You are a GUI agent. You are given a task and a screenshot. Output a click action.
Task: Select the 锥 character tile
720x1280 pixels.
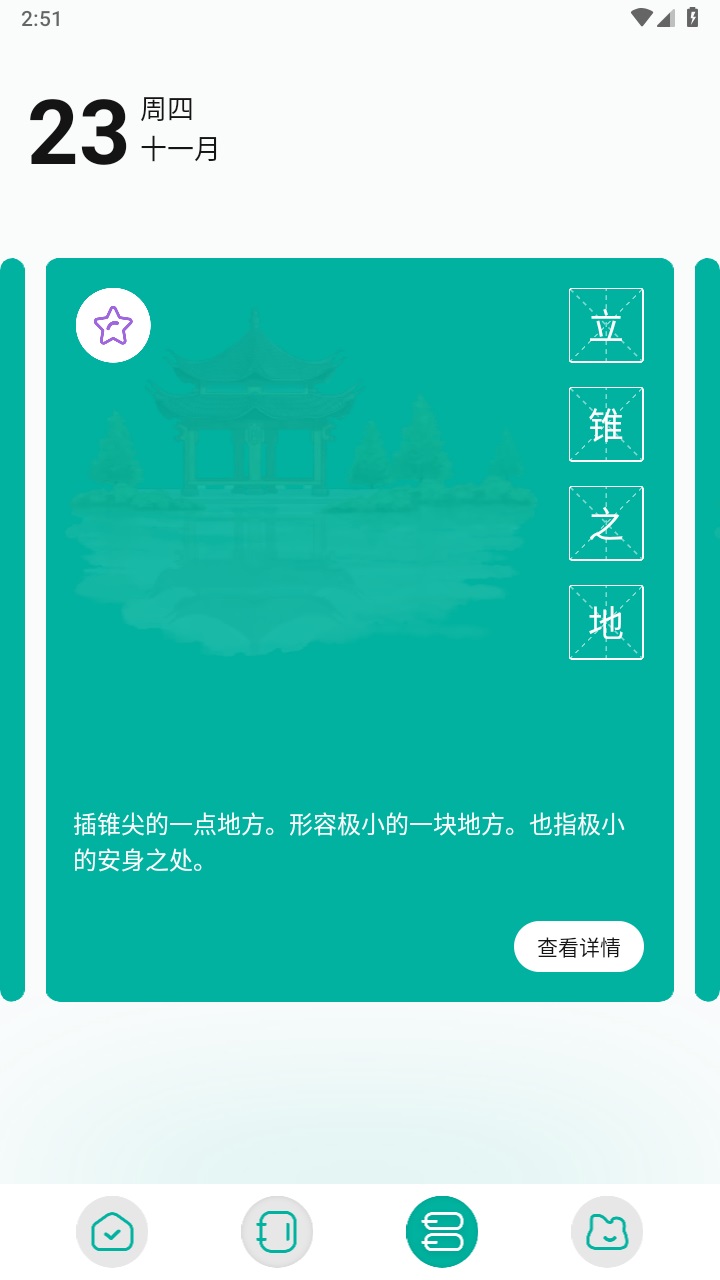click(606, 424)
